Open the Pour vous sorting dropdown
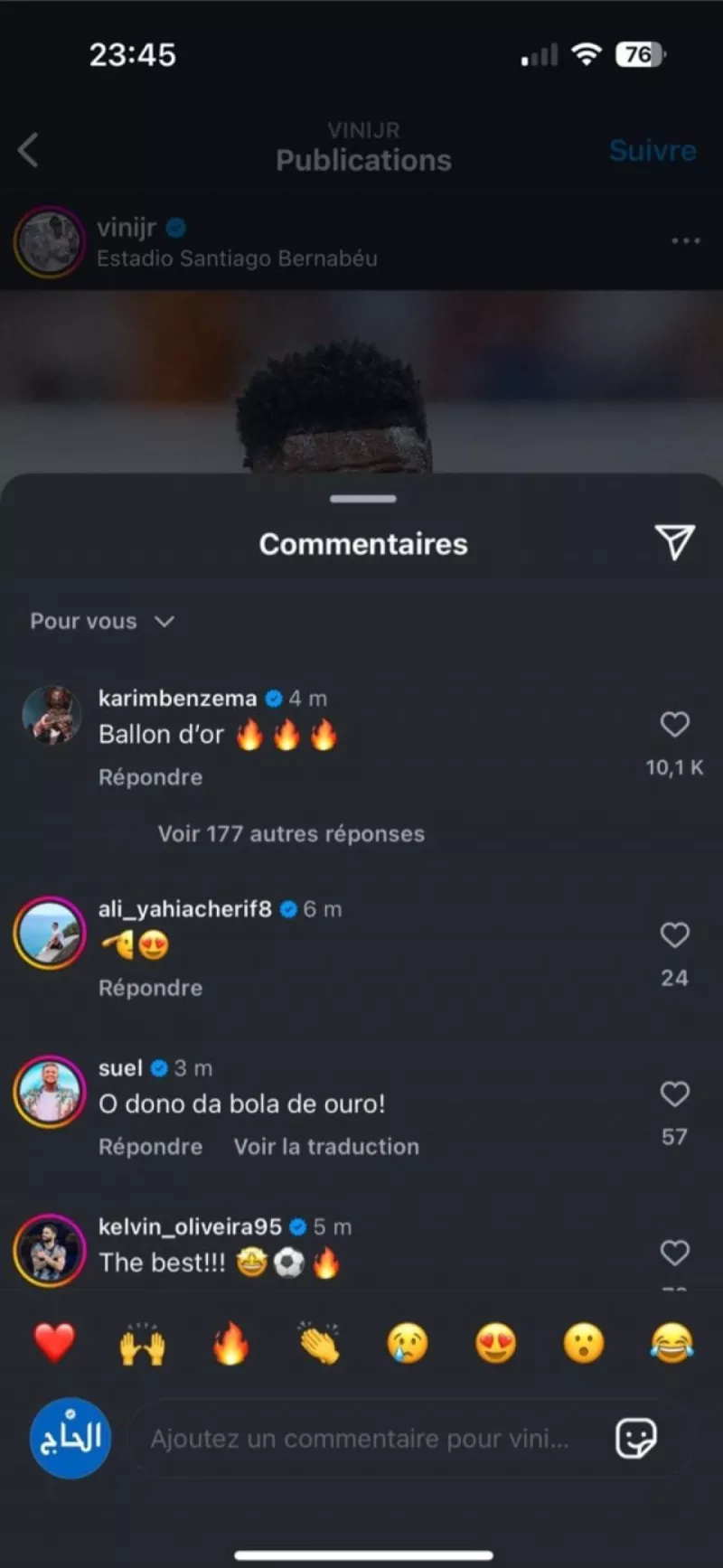The image size is (723, 1568). point(102,621)
